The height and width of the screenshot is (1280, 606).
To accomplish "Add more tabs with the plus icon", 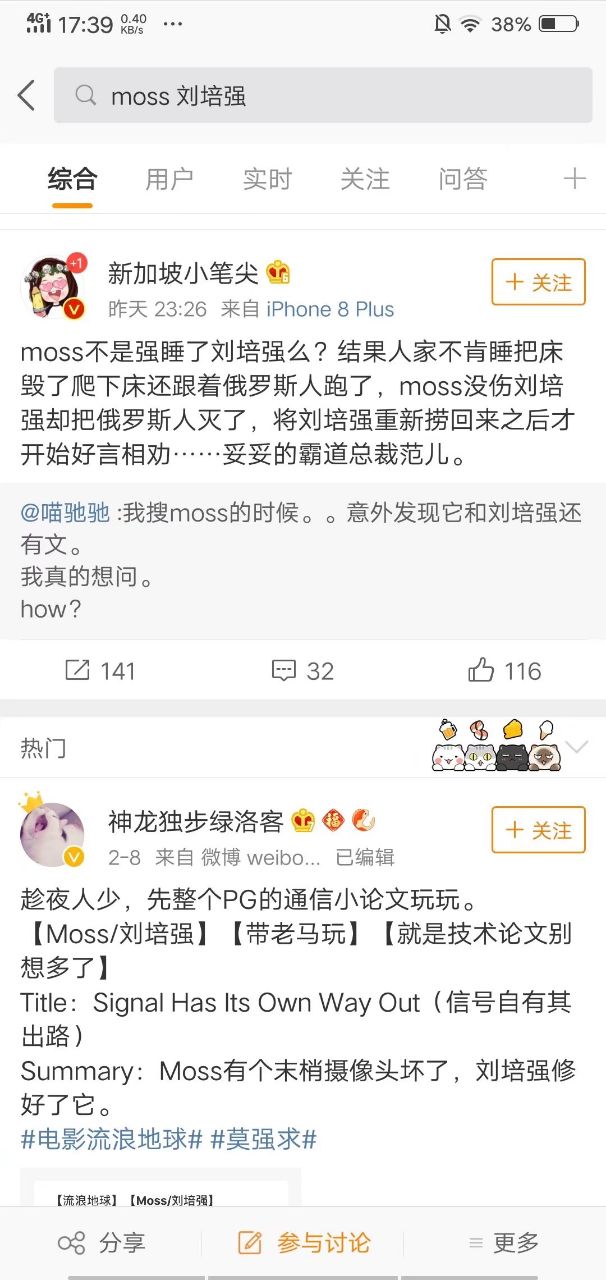I will click(x=574, y=179).
